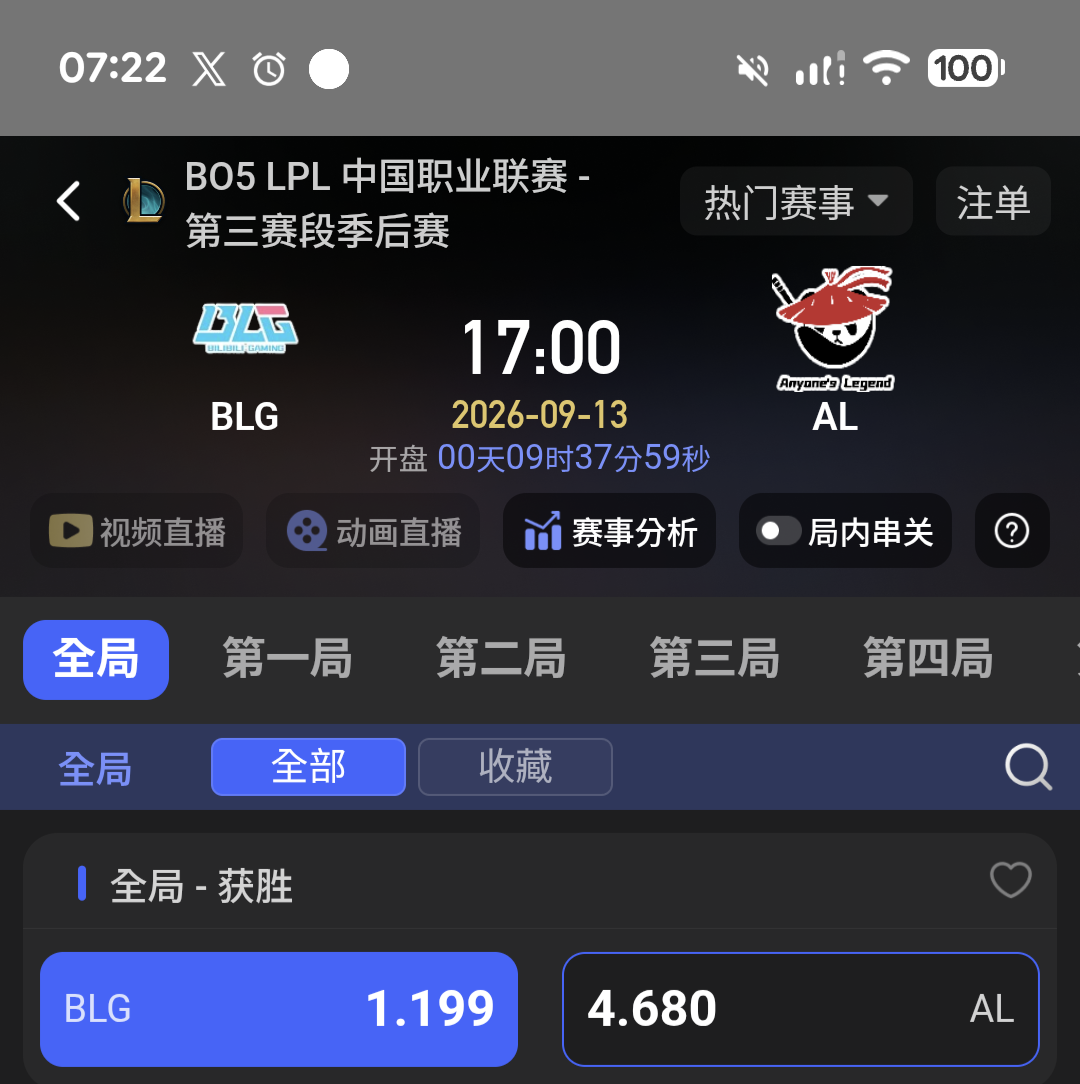Viewport: 1080px width, 1084px height.
Task: Select the 全局 match tab
Action: 96,660
